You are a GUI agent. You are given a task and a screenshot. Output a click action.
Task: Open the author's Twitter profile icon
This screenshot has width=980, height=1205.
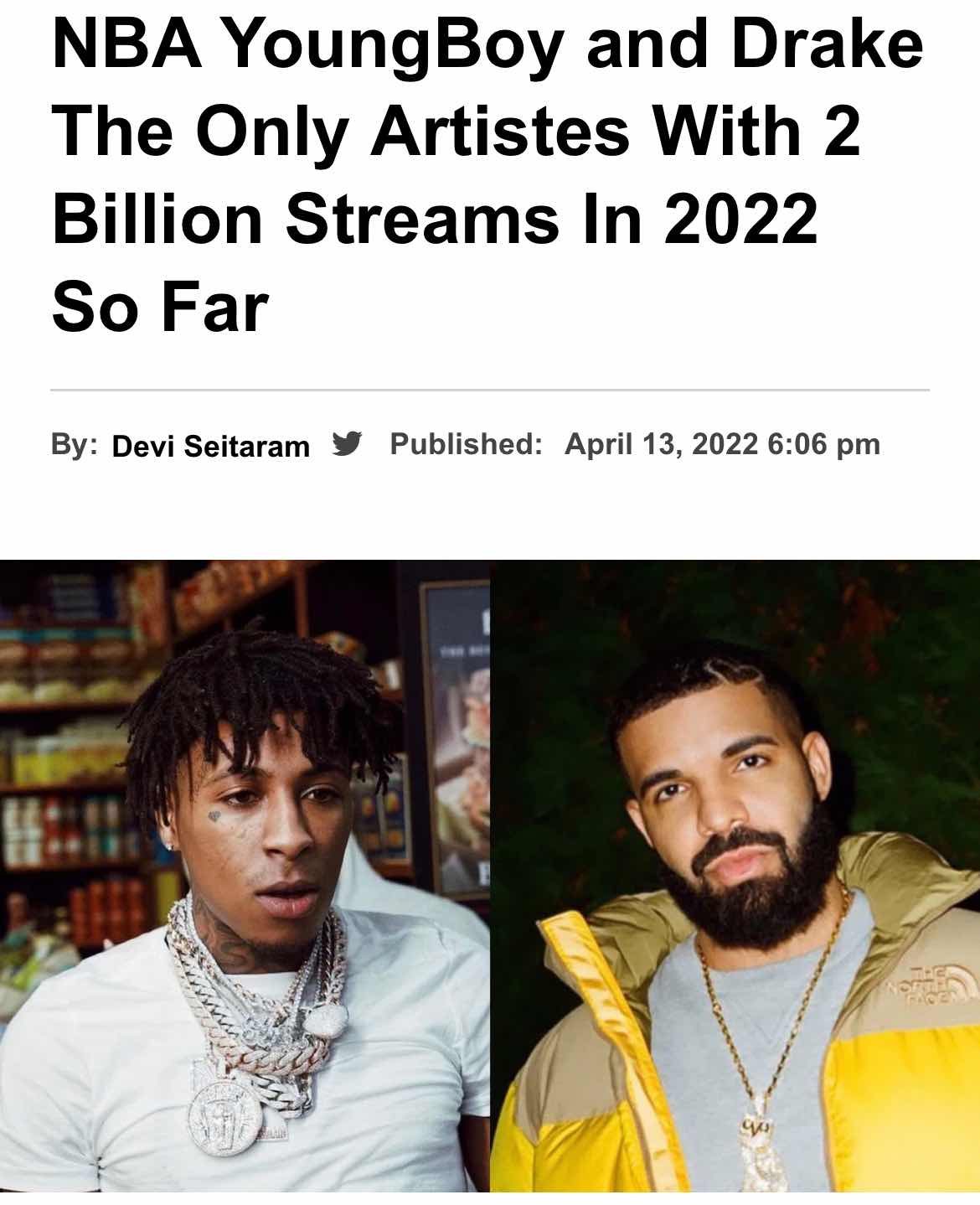click(x=347, y=443)
